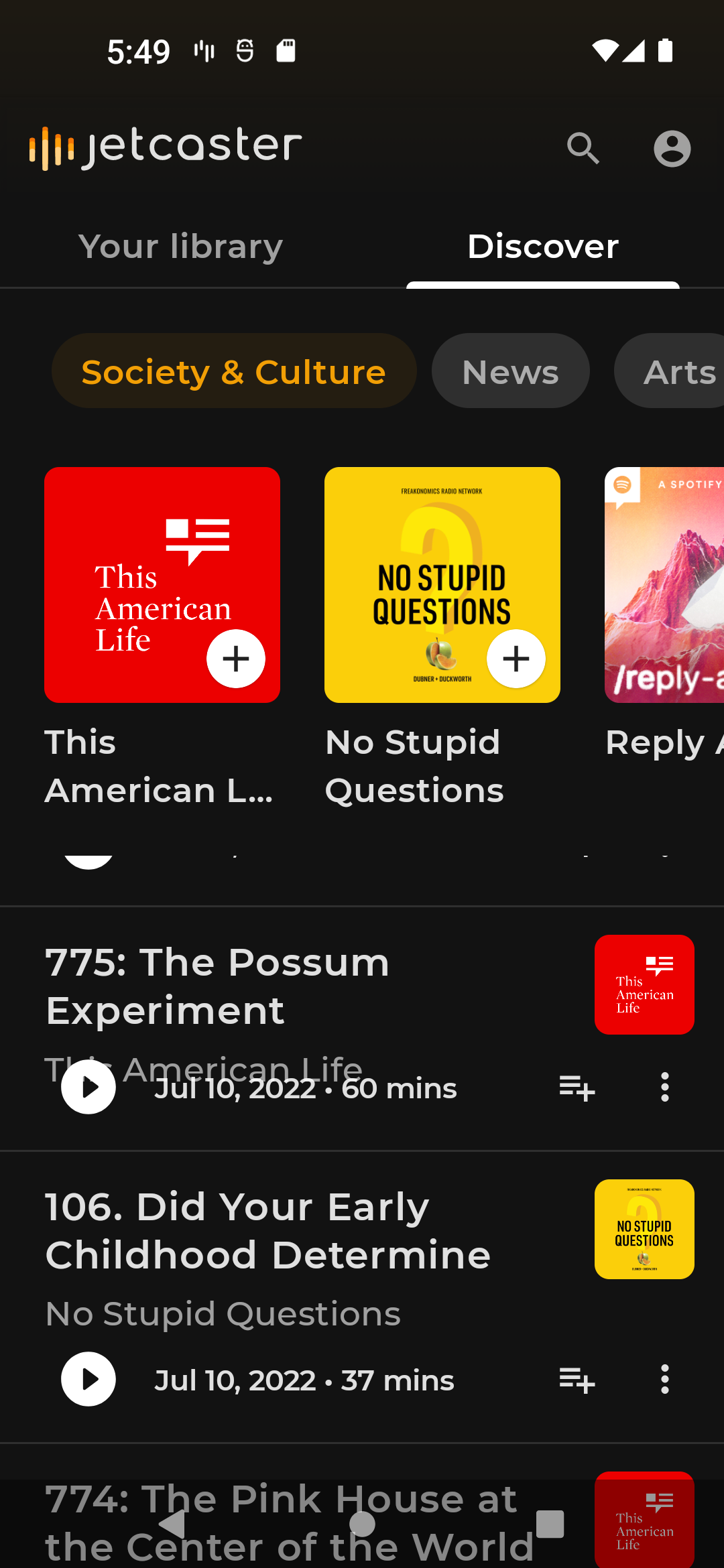Viewport: 724px width, 1568px height.
Task: Open the account profile icon
Action: 672,149
